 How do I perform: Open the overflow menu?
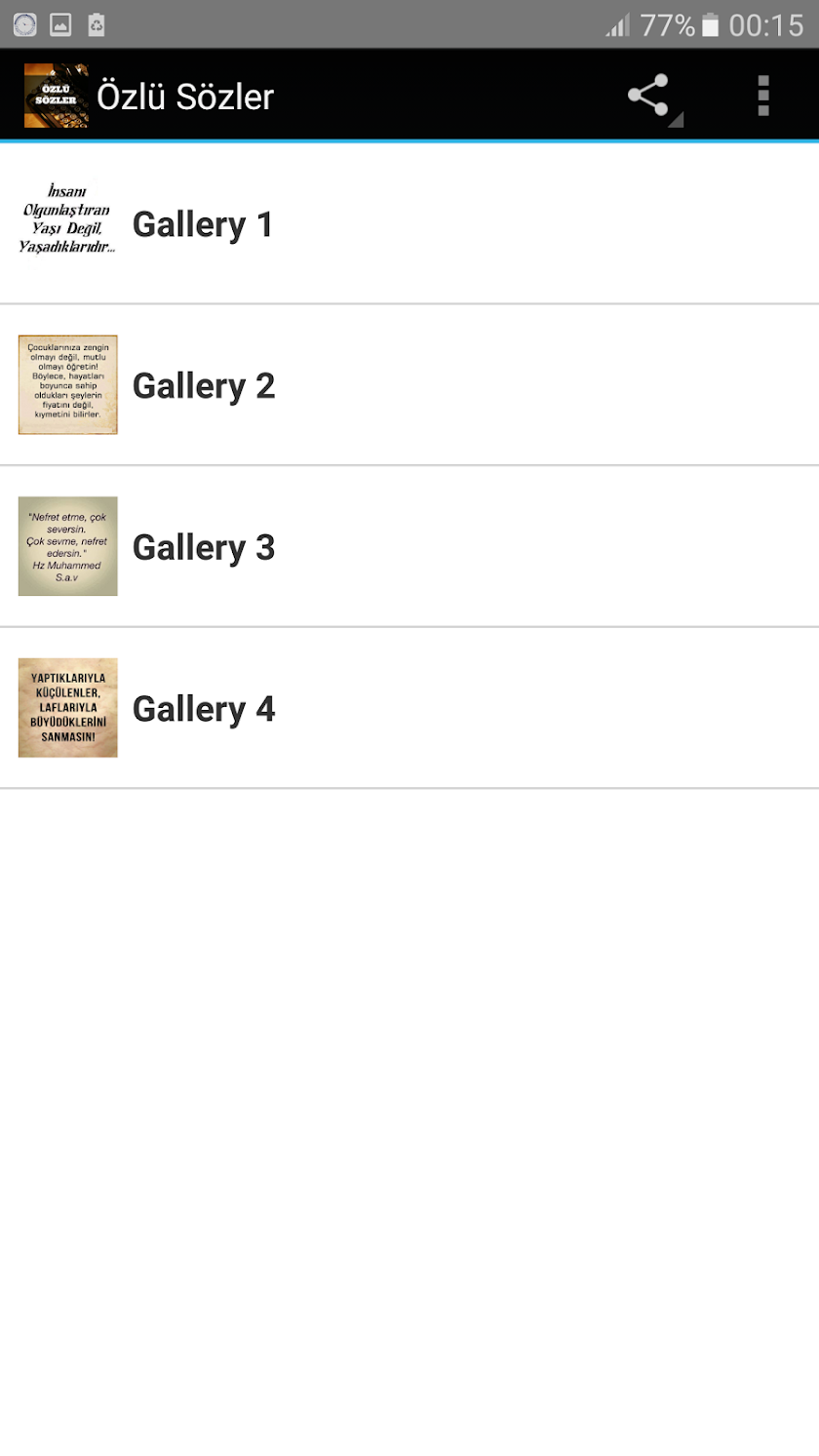pyautogui.click(x=763, y=97)
